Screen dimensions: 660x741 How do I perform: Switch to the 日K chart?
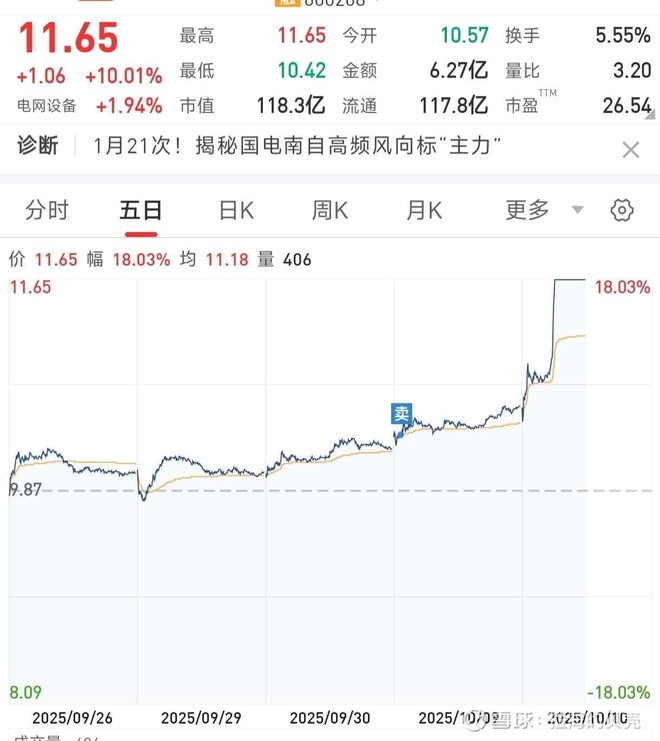(236, 210)
